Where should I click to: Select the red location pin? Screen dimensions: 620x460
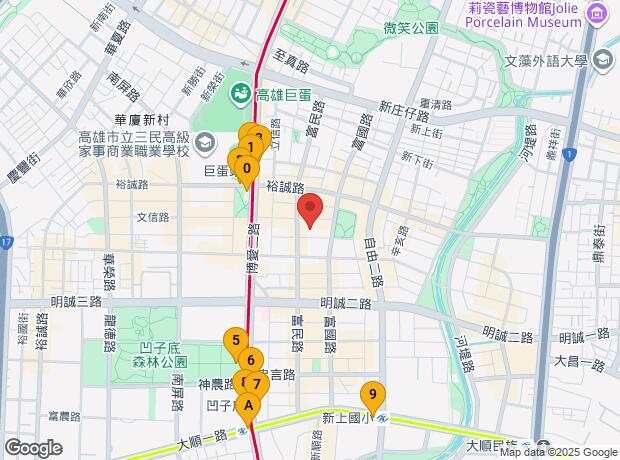point(311,210)
